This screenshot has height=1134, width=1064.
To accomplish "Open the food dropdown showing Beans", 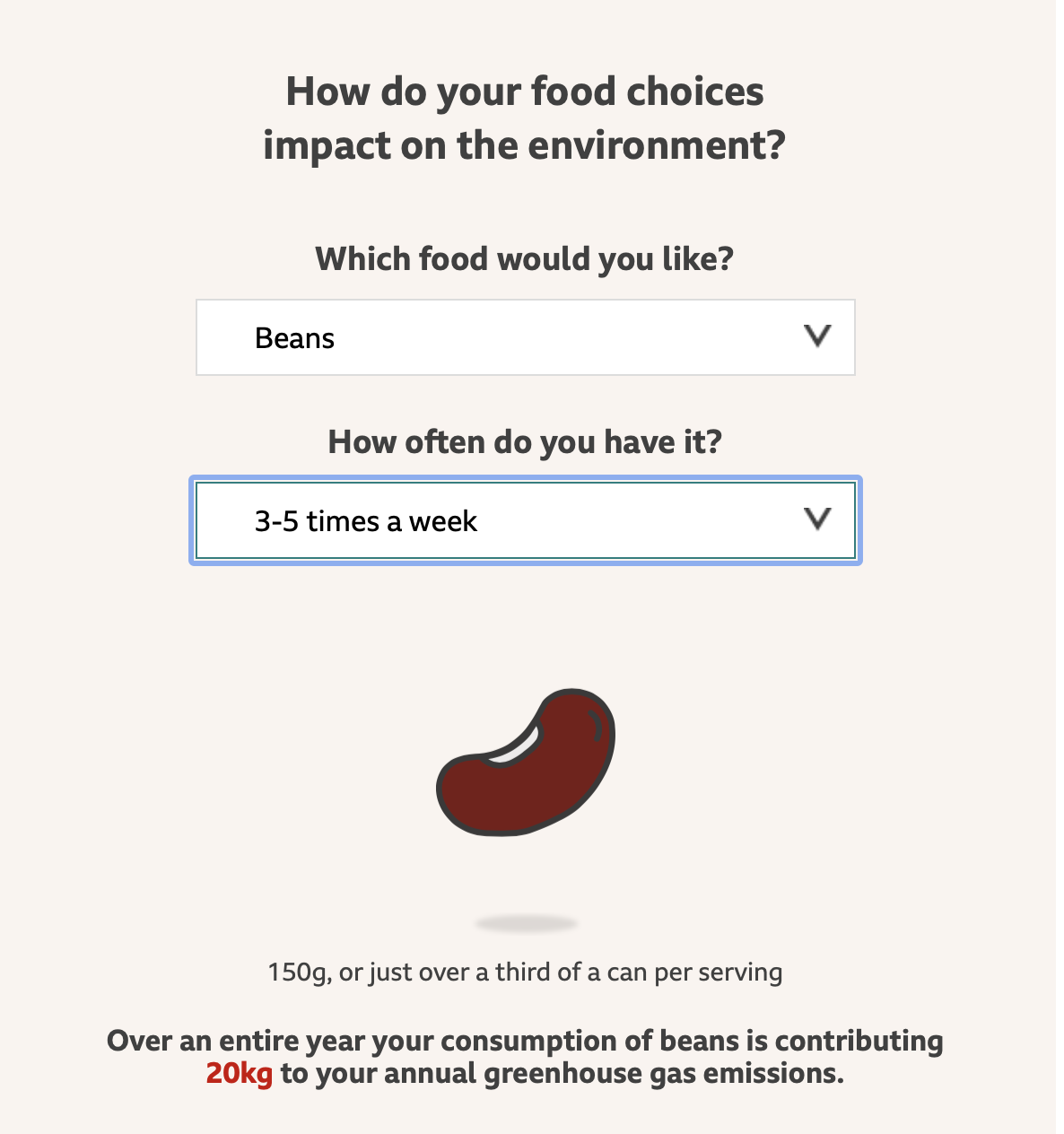I will coord(525,337).
